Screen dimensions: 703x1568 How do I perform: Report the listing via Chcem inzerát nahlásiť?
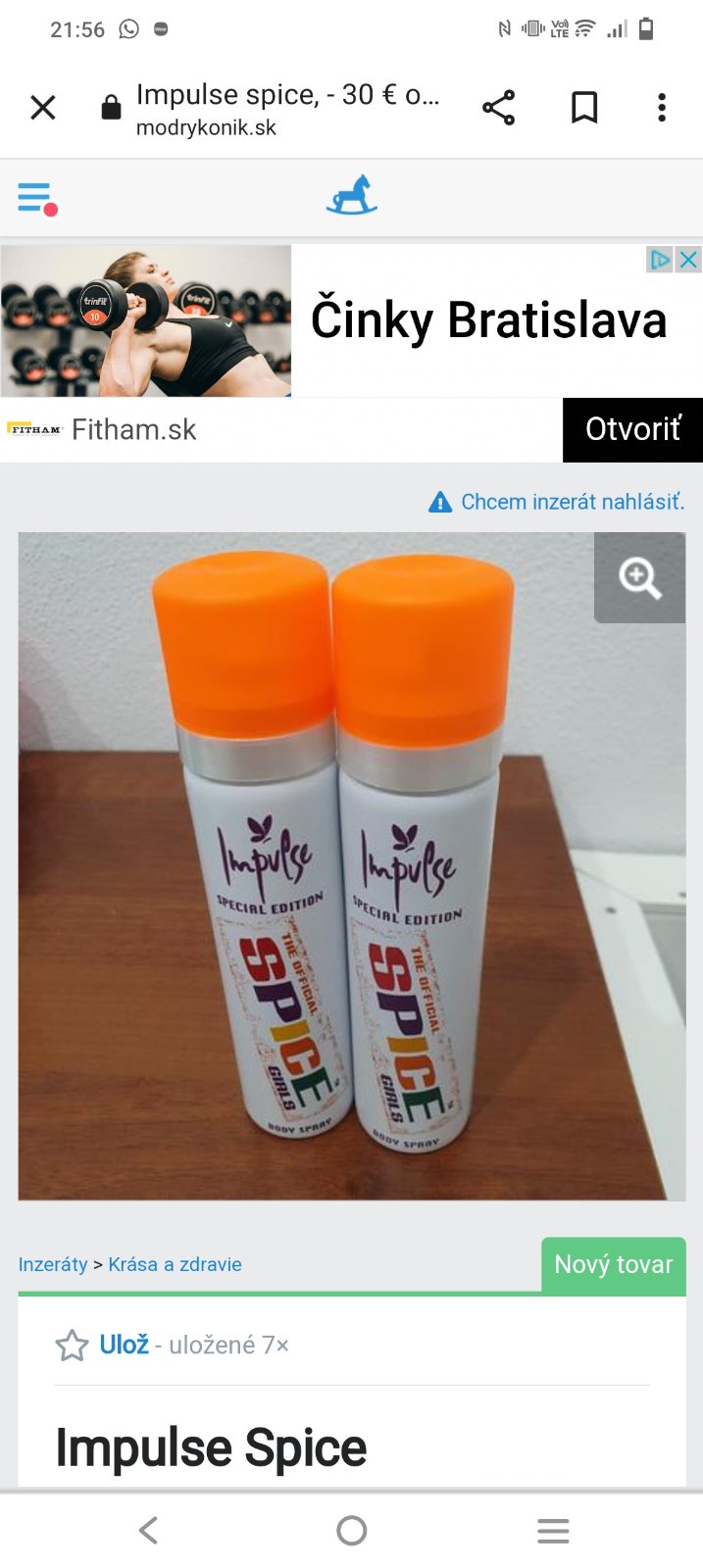click(x=572, y=502)
